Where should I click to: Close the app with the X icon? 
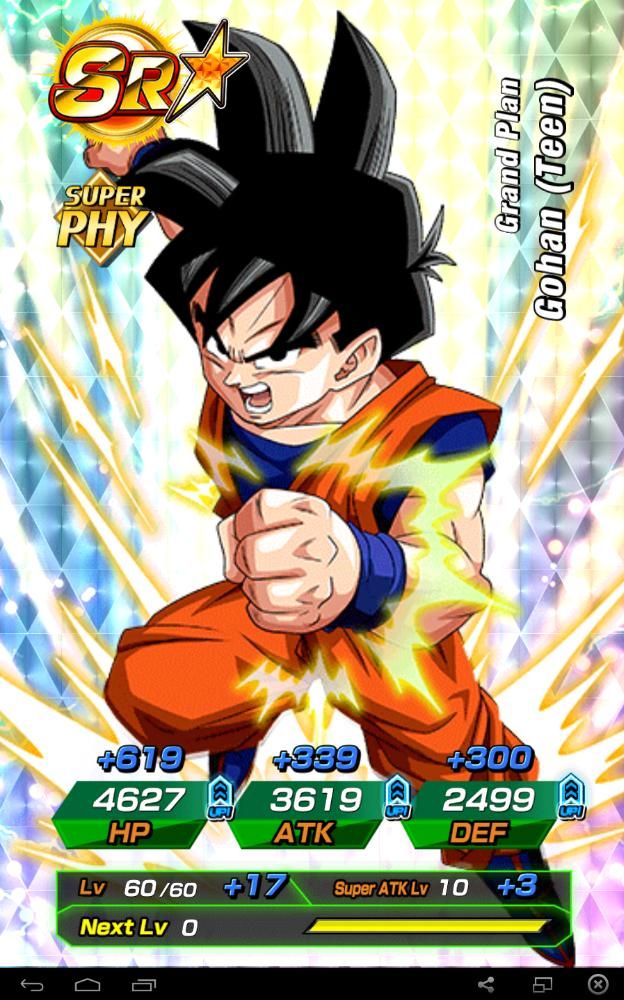(597, 985)
